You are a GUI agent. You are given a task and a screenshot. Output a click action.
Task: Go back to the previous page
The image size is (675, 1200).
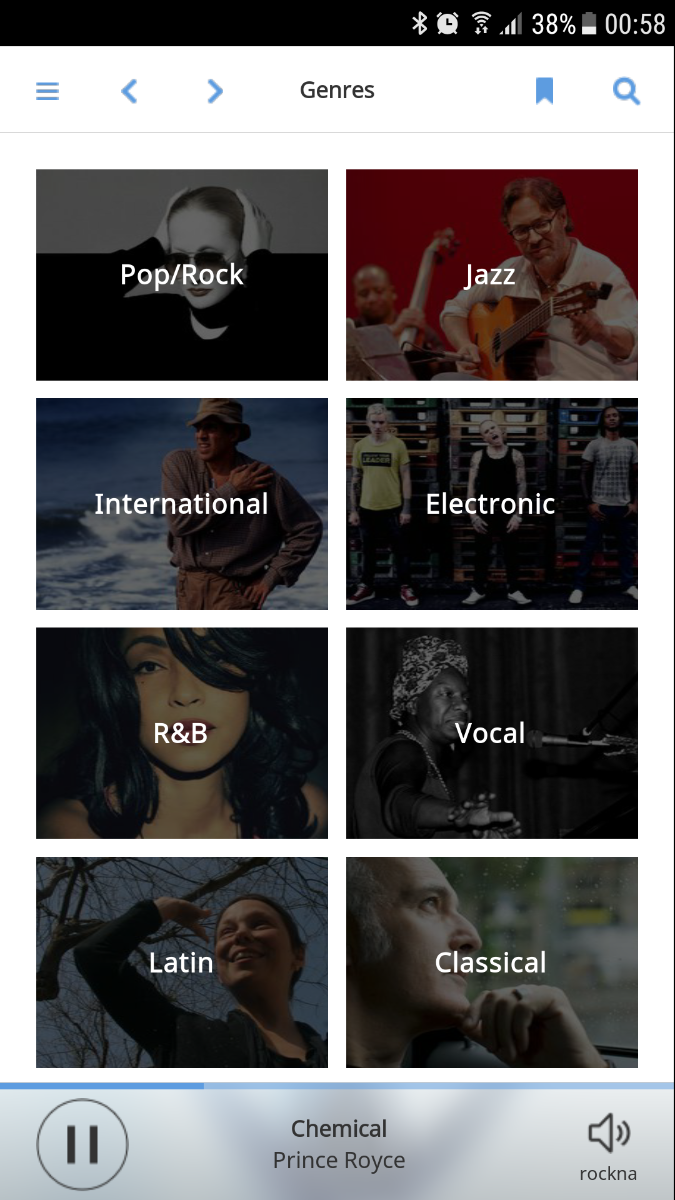coord(129,91)
